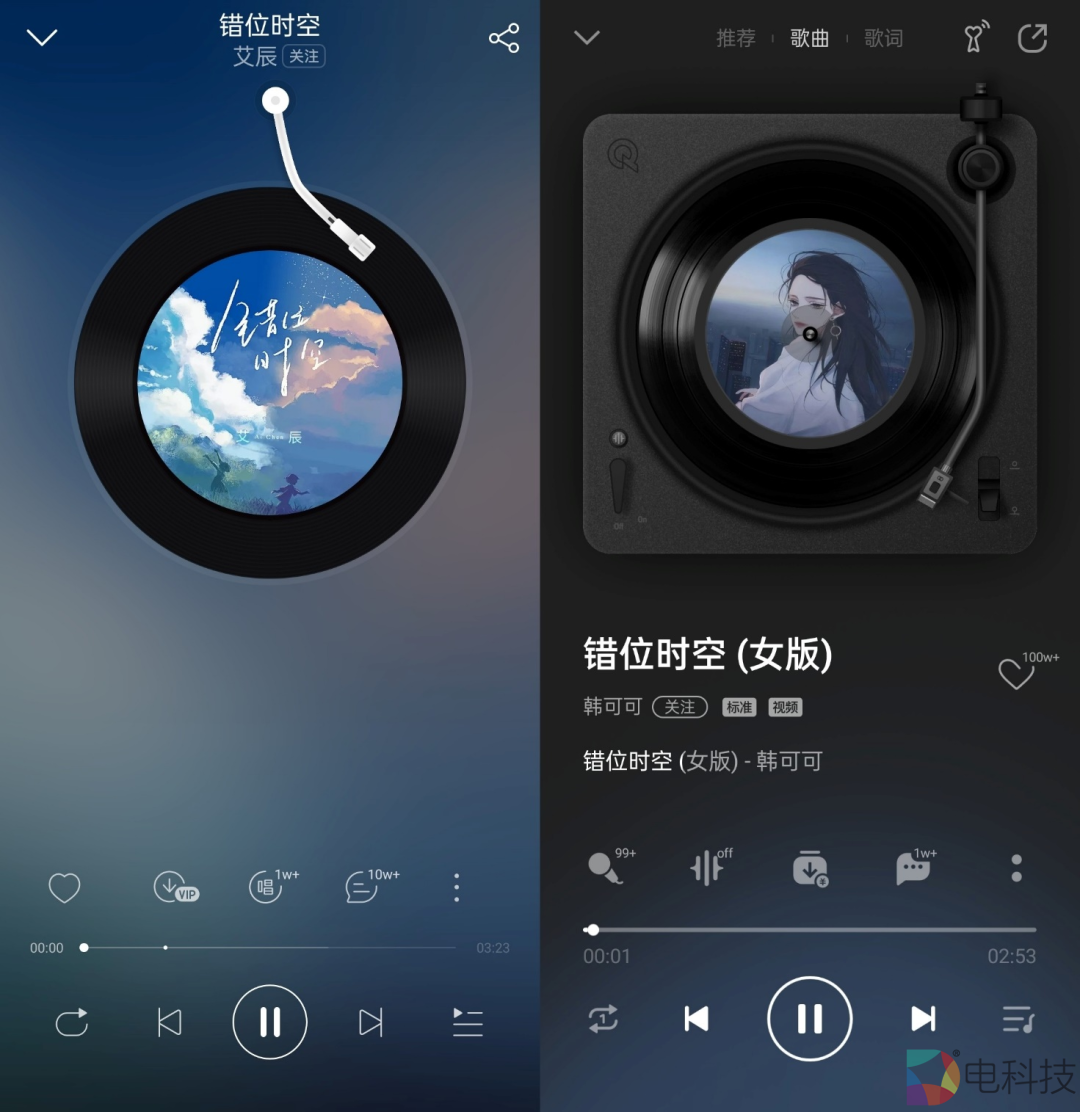This screenshot has width=1080, height=1112.
Task: Open the 10w+ comments
Action: [x=363, y=887]
